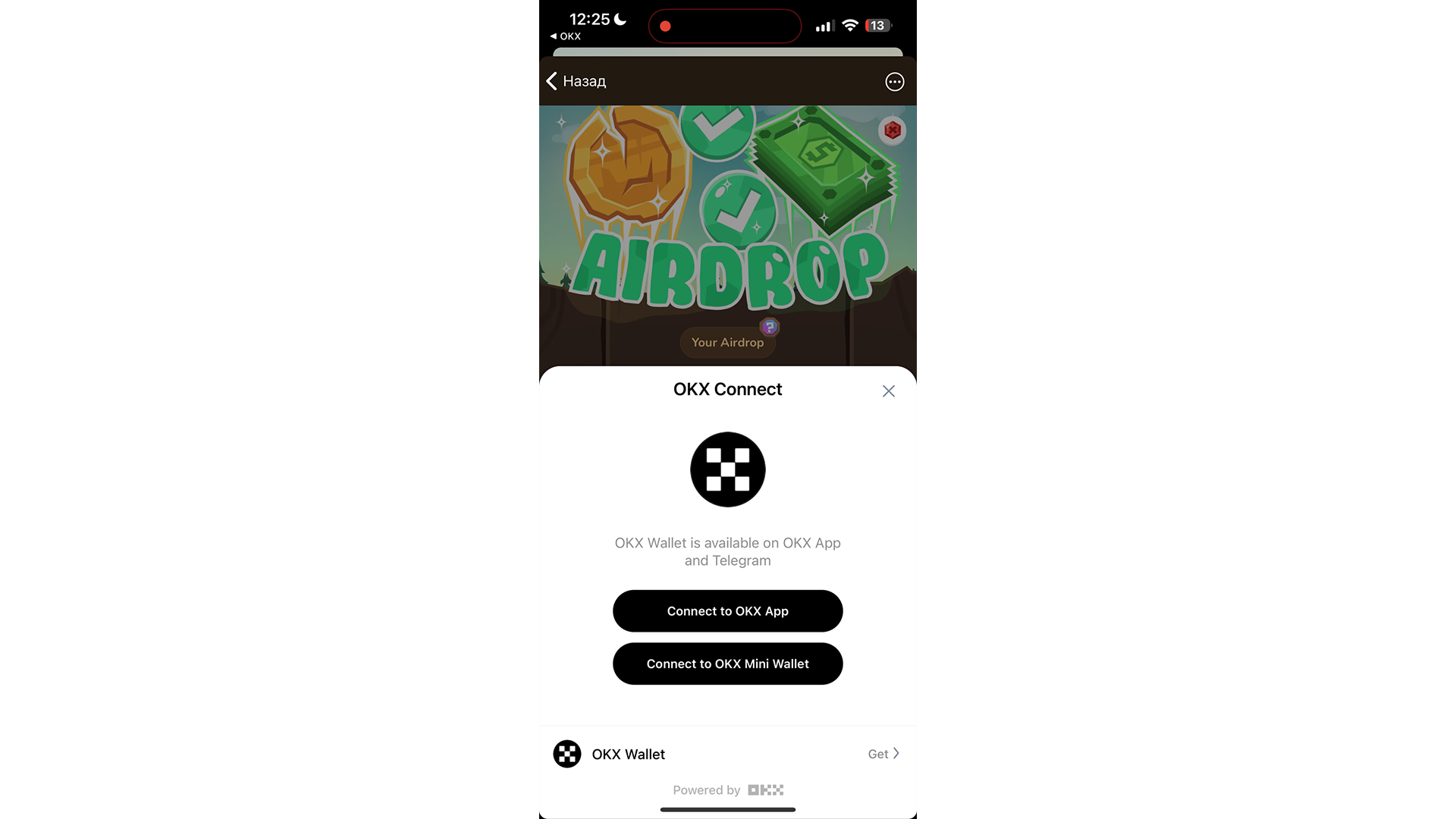
Task: Connect to OKX App
Action: pyautogui.click(x=727, y=611)
